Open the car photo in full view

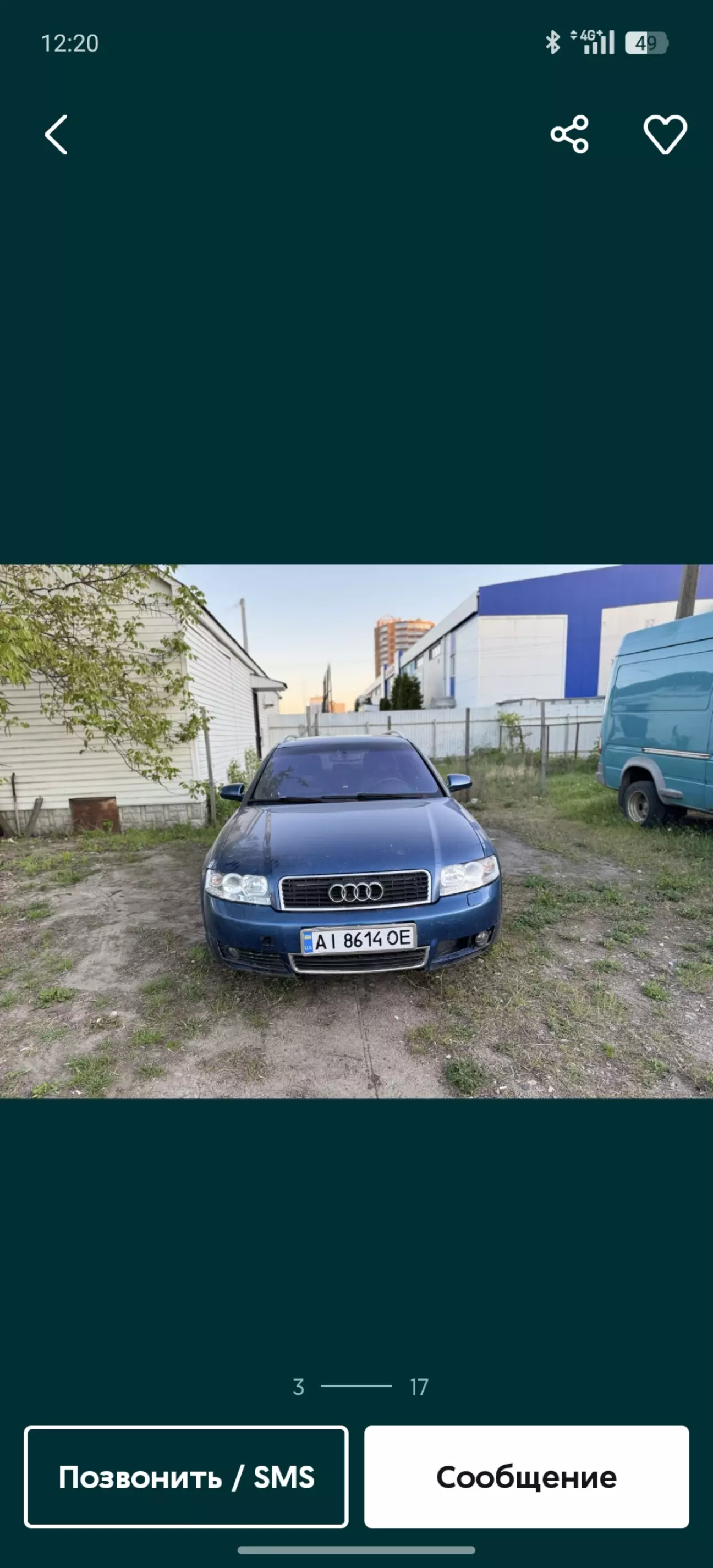point(356,831)
